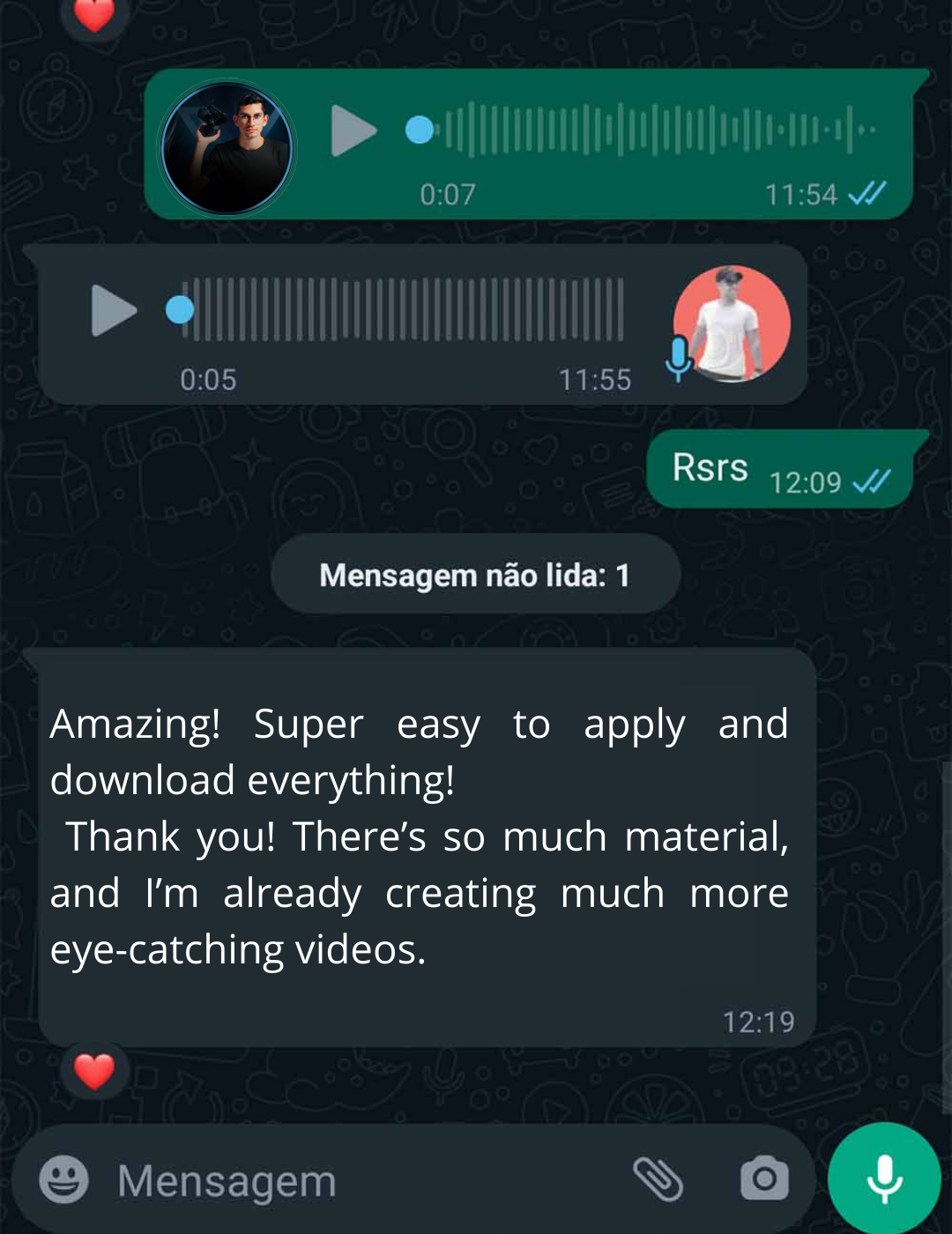Play the 0:05 voice message

(113, 310)
